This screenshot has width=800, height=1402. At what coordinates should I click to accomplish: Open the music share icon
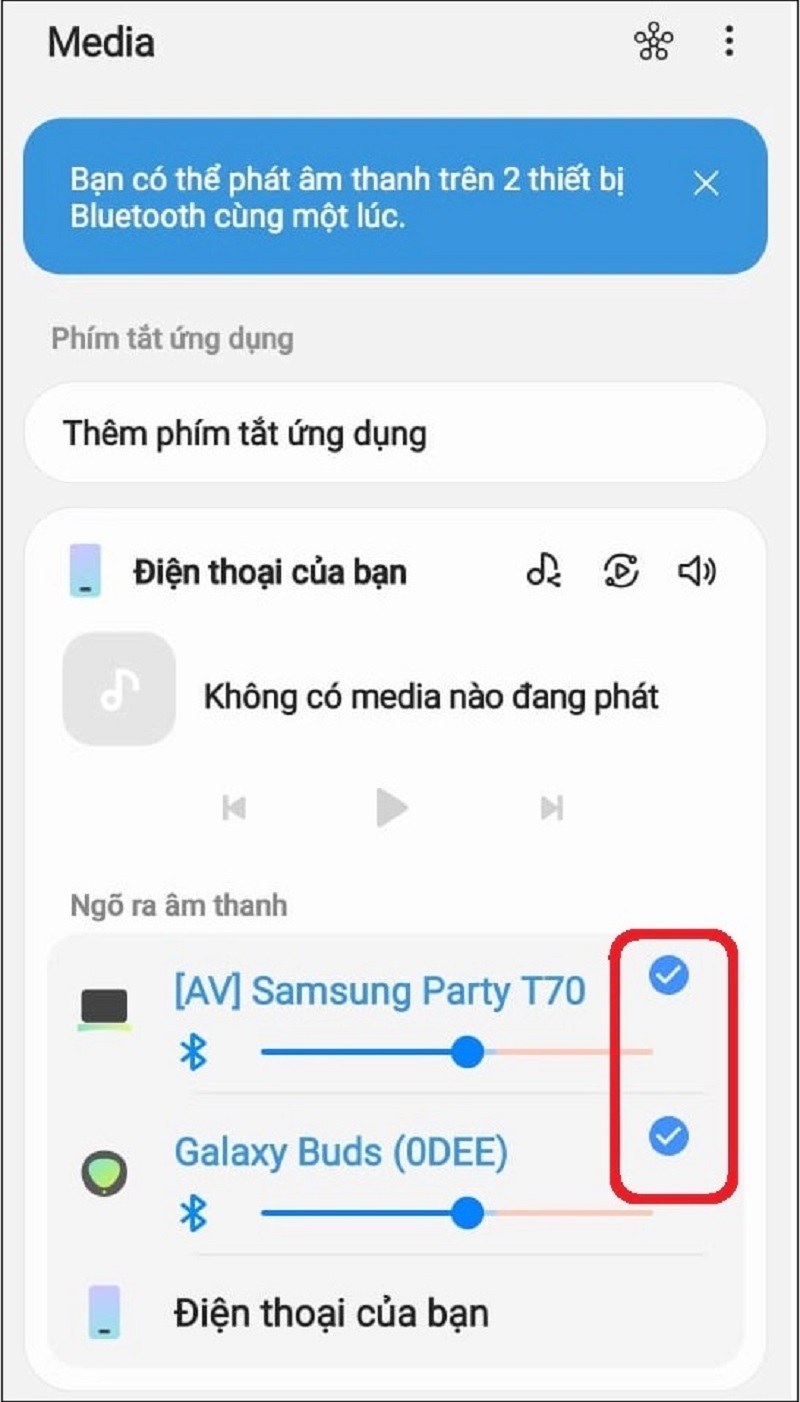tap(543, 571)
